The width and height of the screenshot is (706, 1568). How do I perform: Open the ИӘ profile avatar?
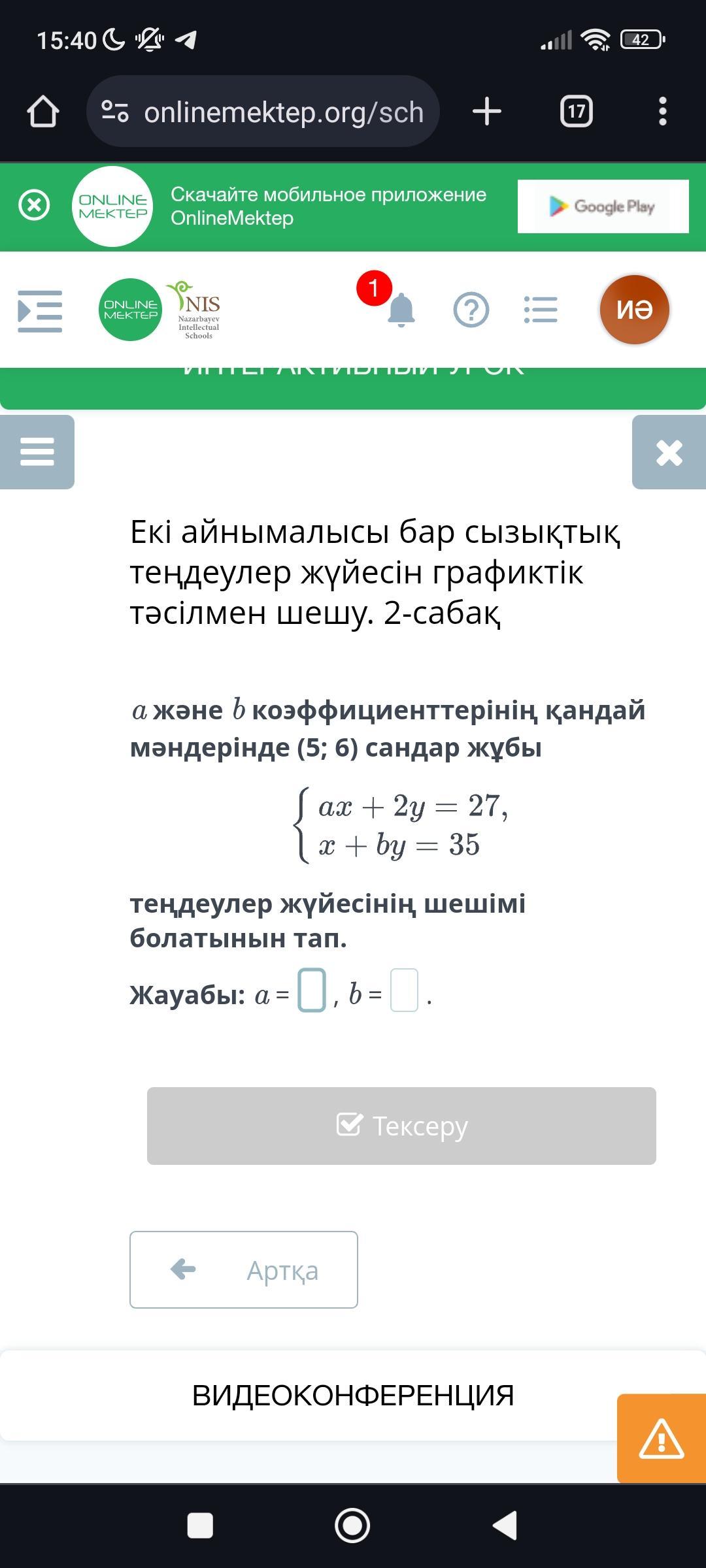click(x=634, y=310)
